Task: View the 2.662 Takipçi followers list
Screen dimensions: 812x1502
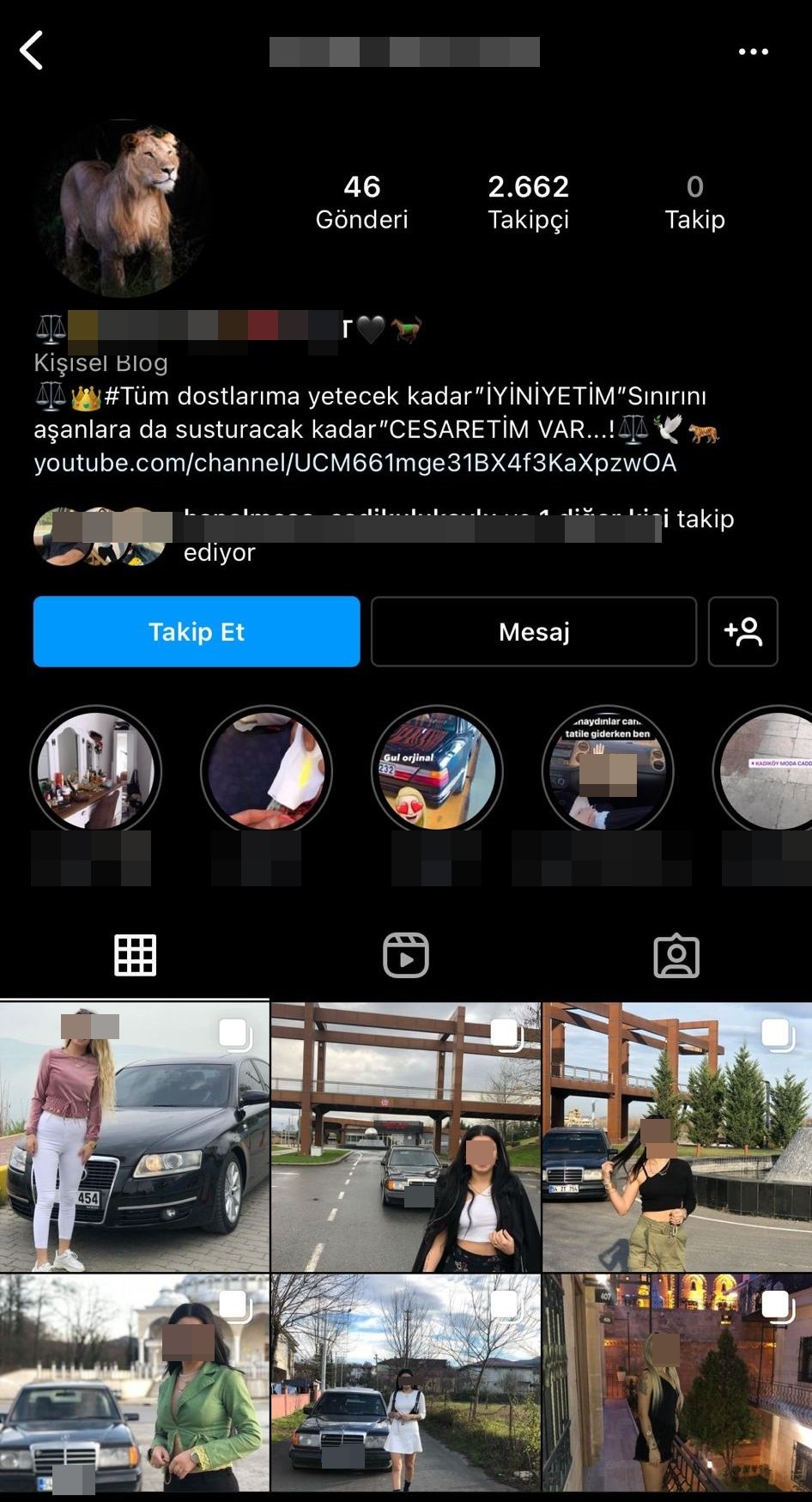Action: pyautogui.click(x=528, y=203)
